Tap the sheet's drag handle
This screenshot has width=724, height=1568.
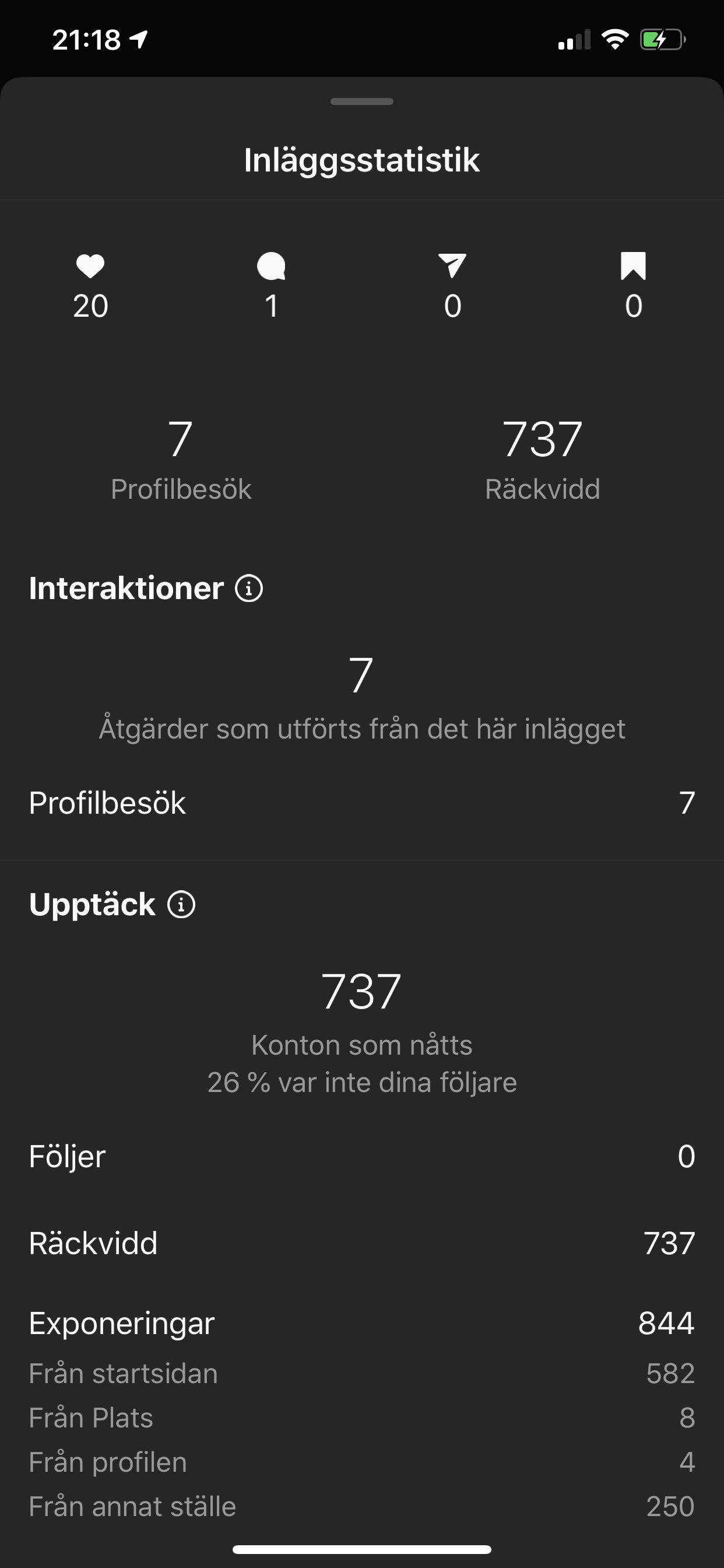tap(362, 101)
